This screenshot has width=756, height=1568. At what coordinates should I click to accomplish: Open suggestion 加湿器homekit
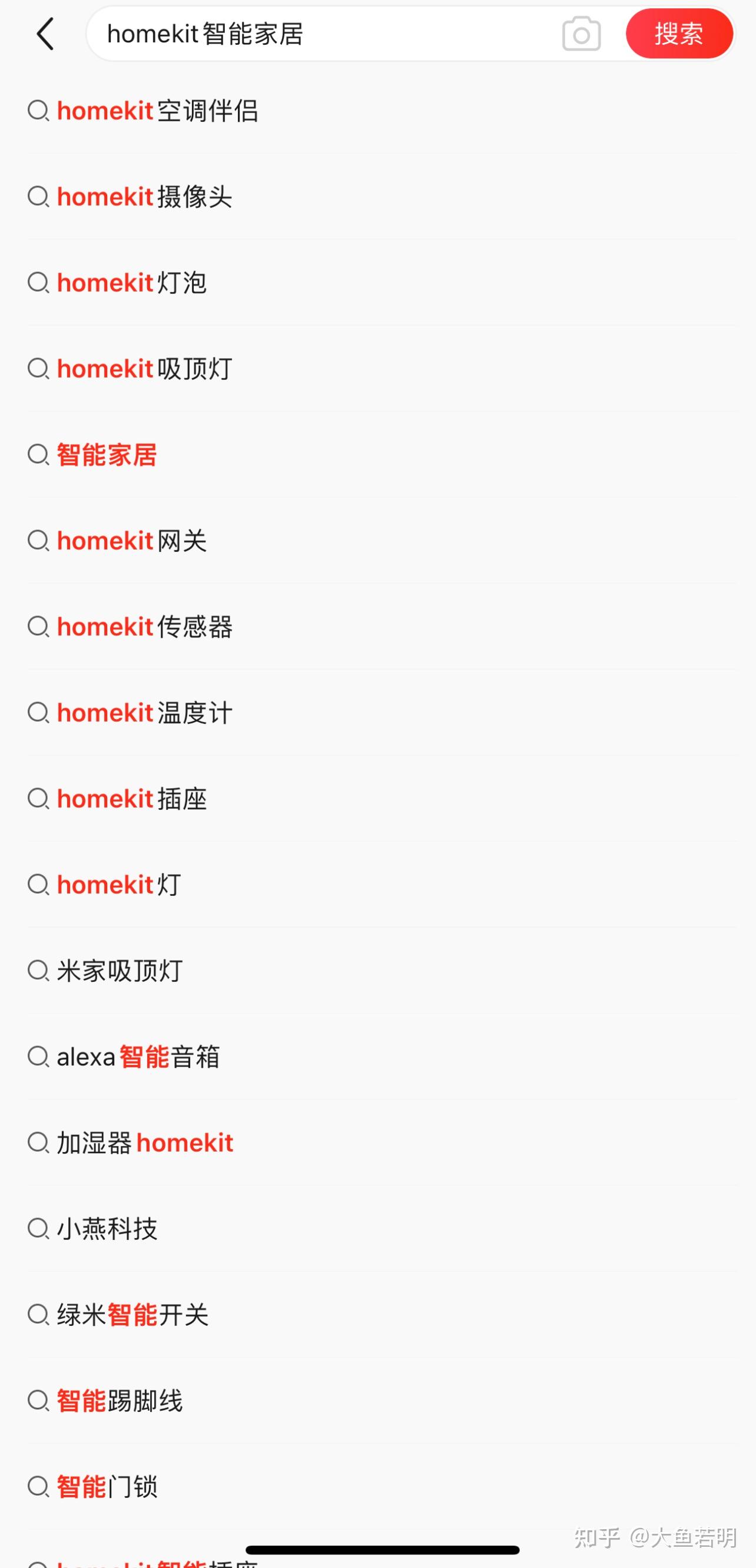[x=145, y=1143]
